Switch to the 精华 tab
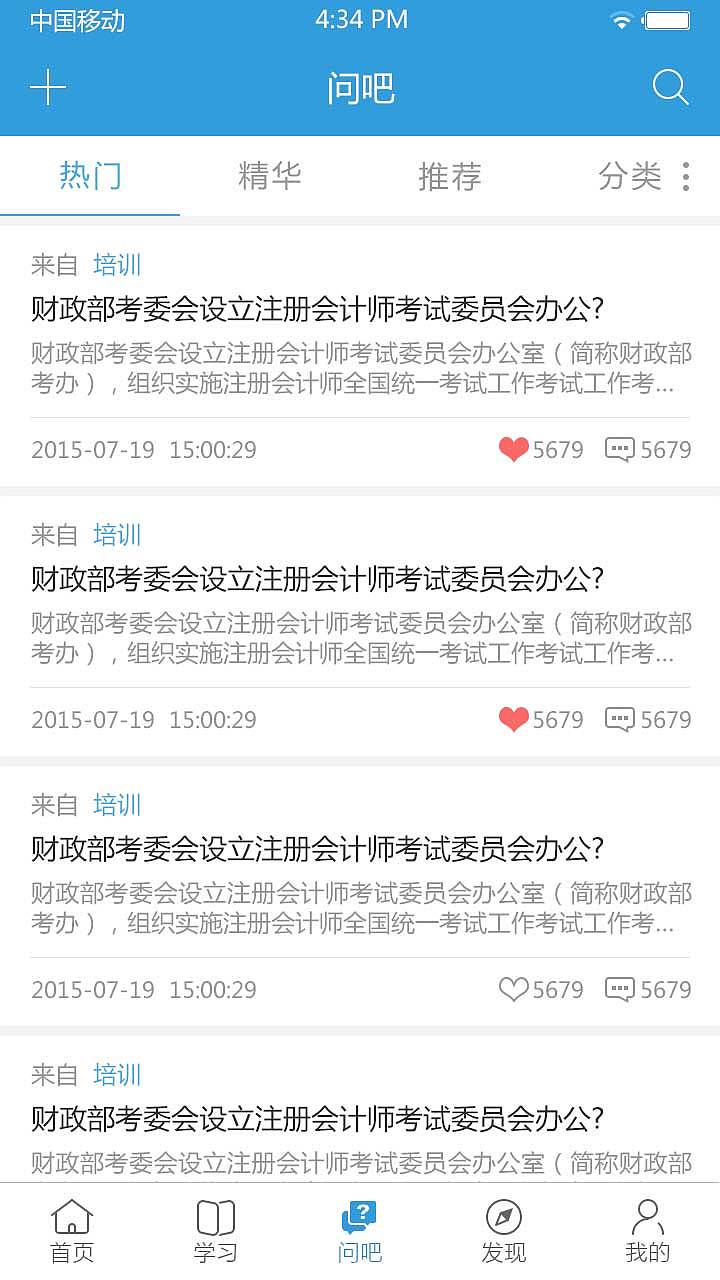 coord(270,176)
